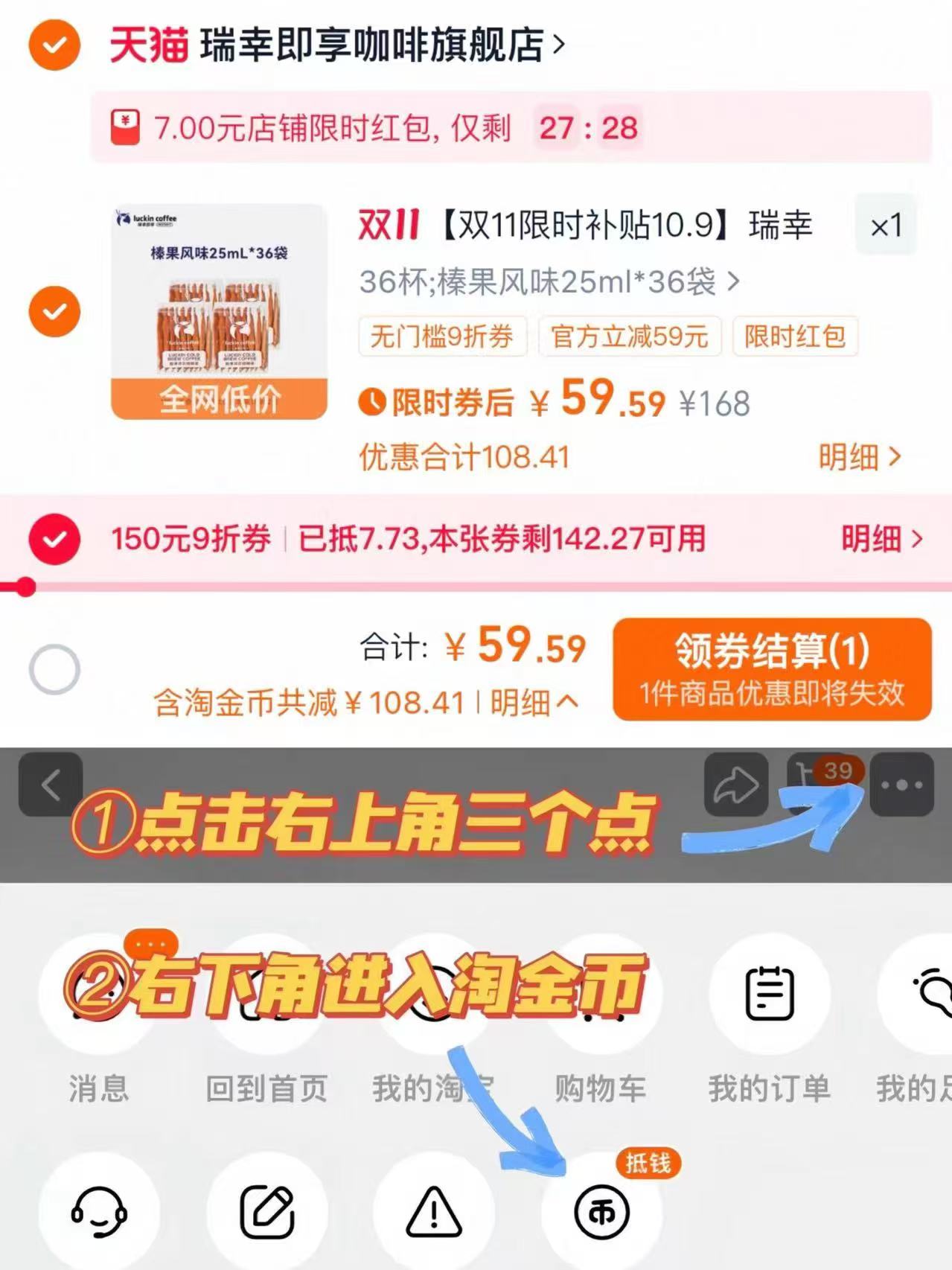The image size is (952, 1270).
Task: Tap the report warning triangle icon
Action: pyautogui.click(x=434, y=1212)
